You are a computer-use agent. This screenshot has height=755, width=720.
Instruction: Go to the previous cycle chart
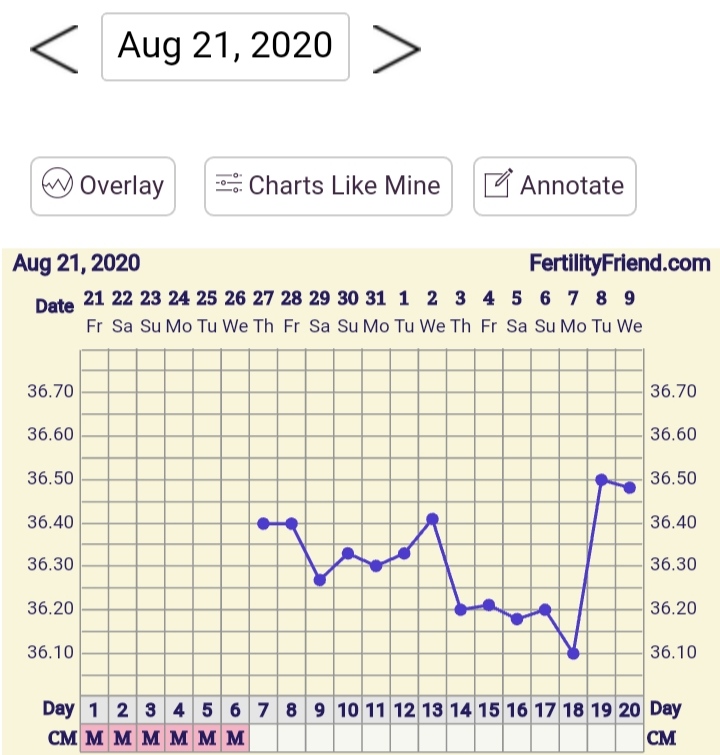pos(54,47)
